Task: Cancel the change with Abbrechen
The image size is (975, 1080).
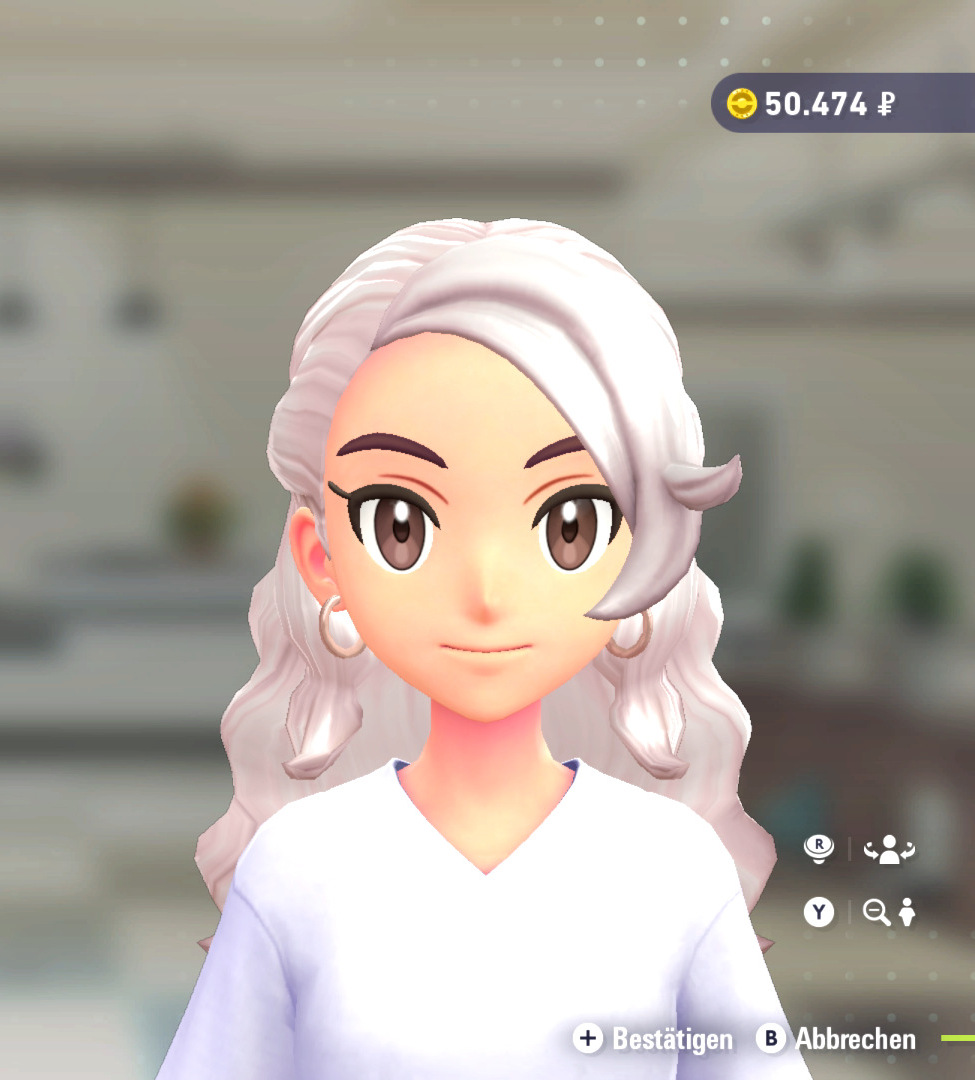Action: pyautogui.click(x=837, y=1039)
